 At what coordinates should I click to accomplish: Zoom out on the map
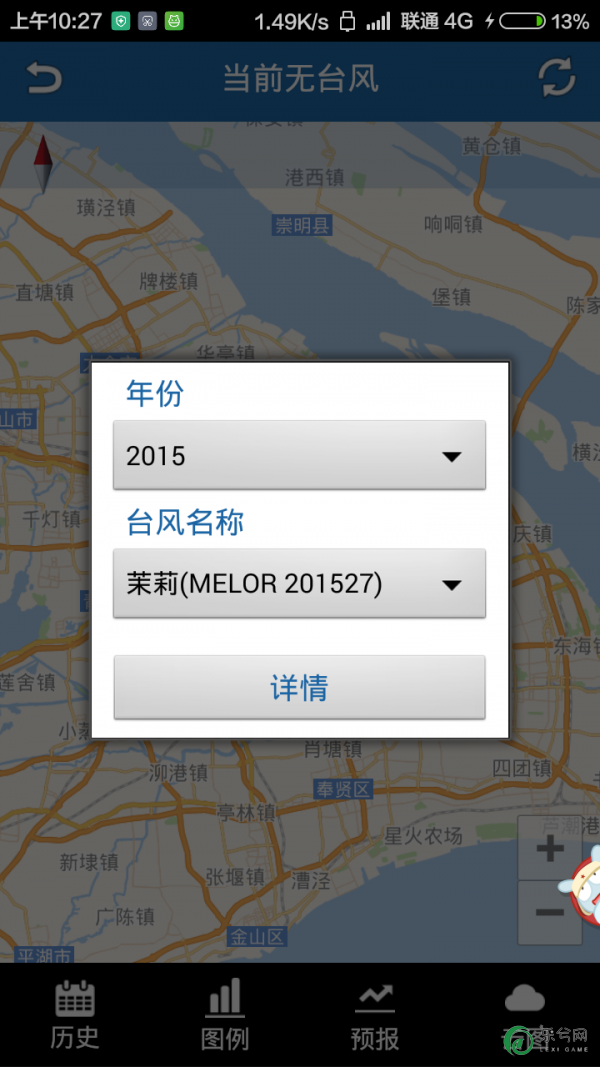coord(550,913)
